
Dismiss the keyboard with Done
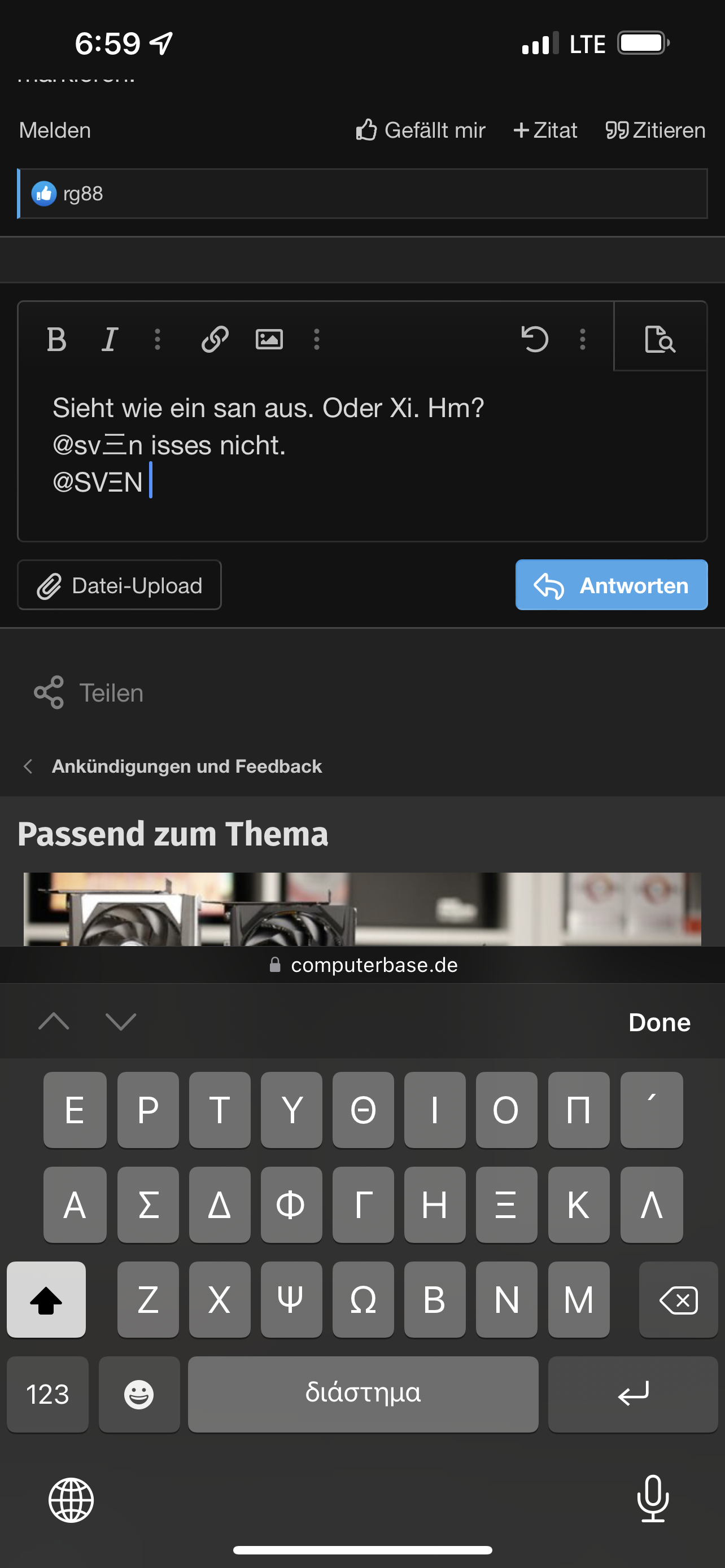(660, 1022)
